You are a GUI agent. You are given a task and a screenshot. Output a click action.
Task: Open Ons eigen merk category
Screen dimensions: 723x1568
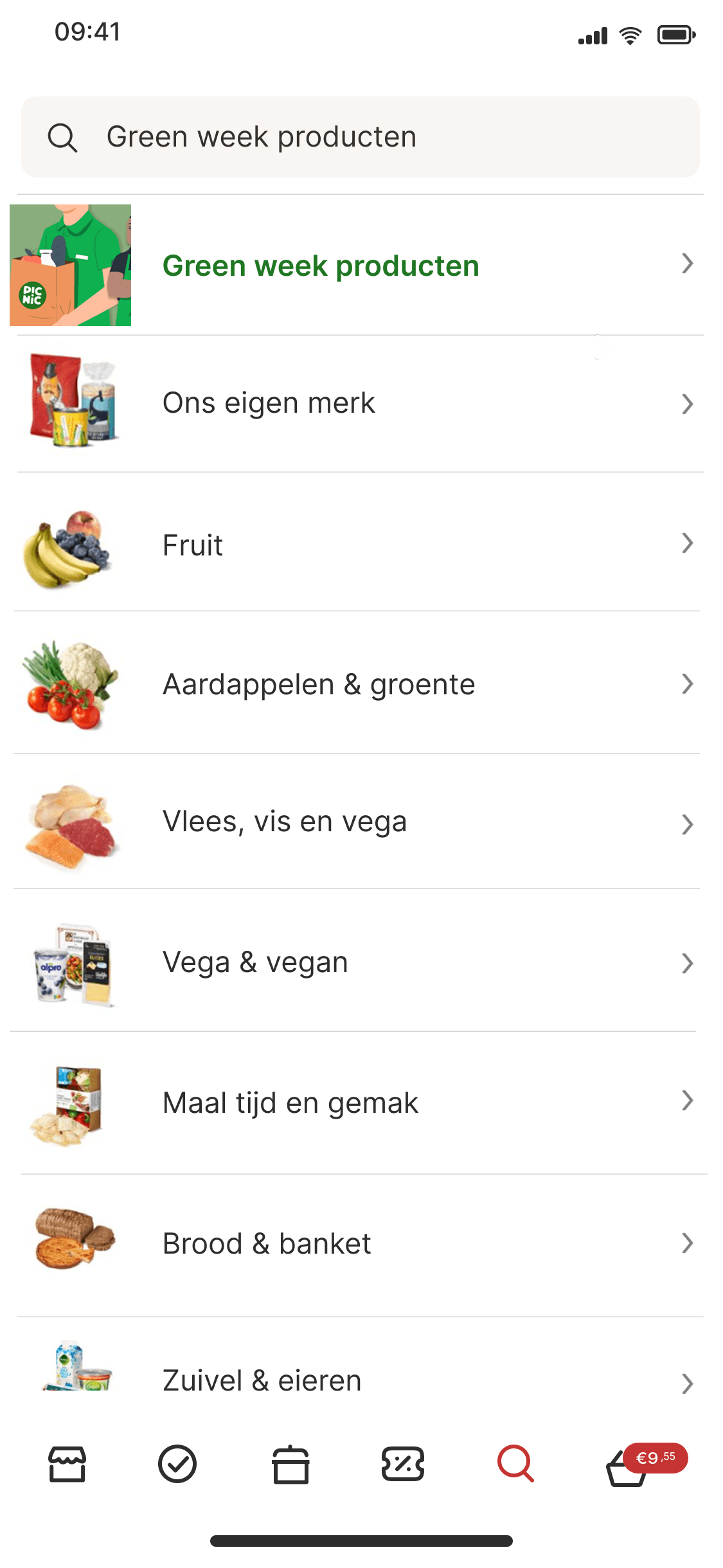tap(360, 404)
